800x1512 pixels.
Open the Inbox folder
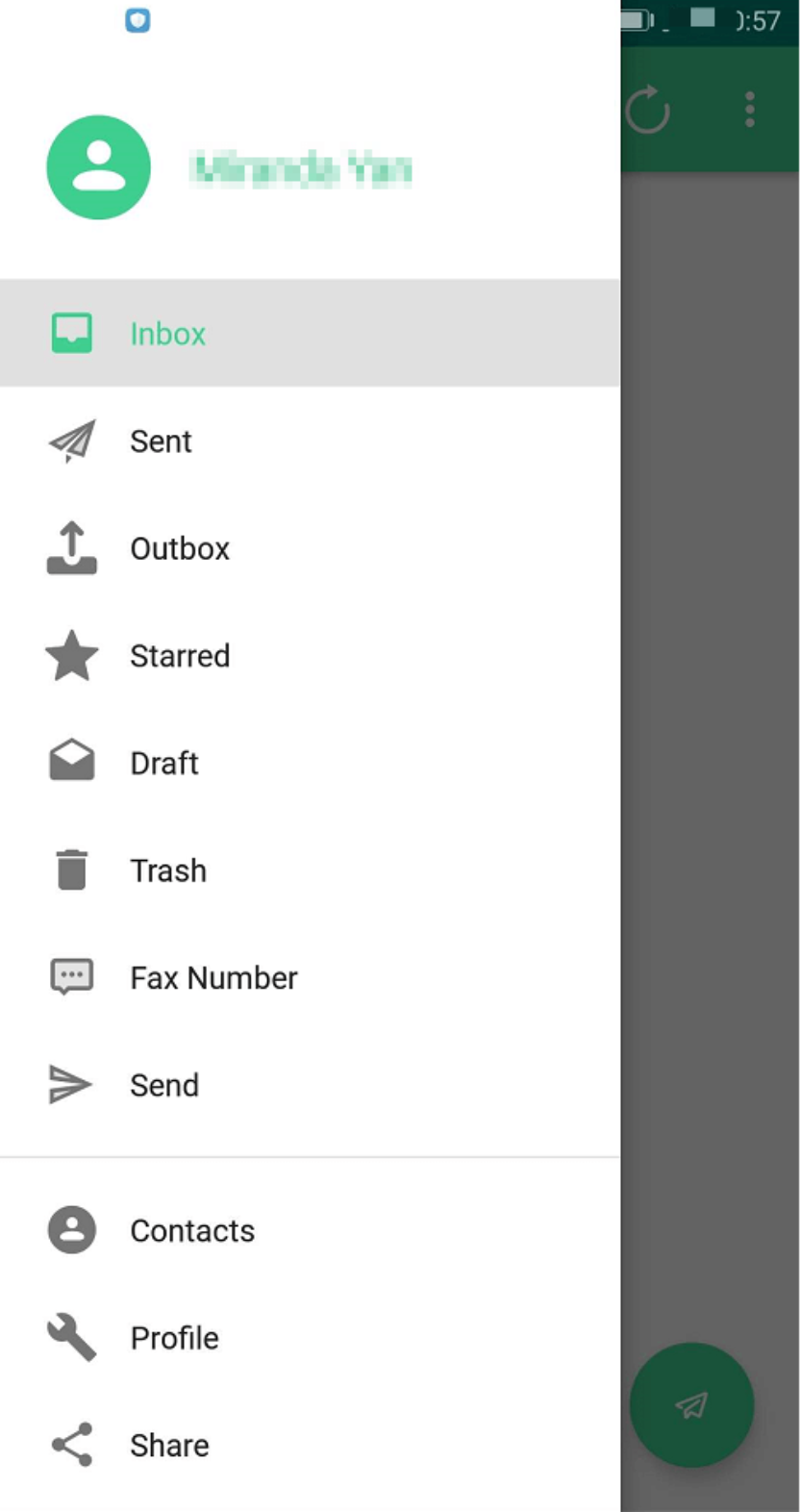(167, 334)
